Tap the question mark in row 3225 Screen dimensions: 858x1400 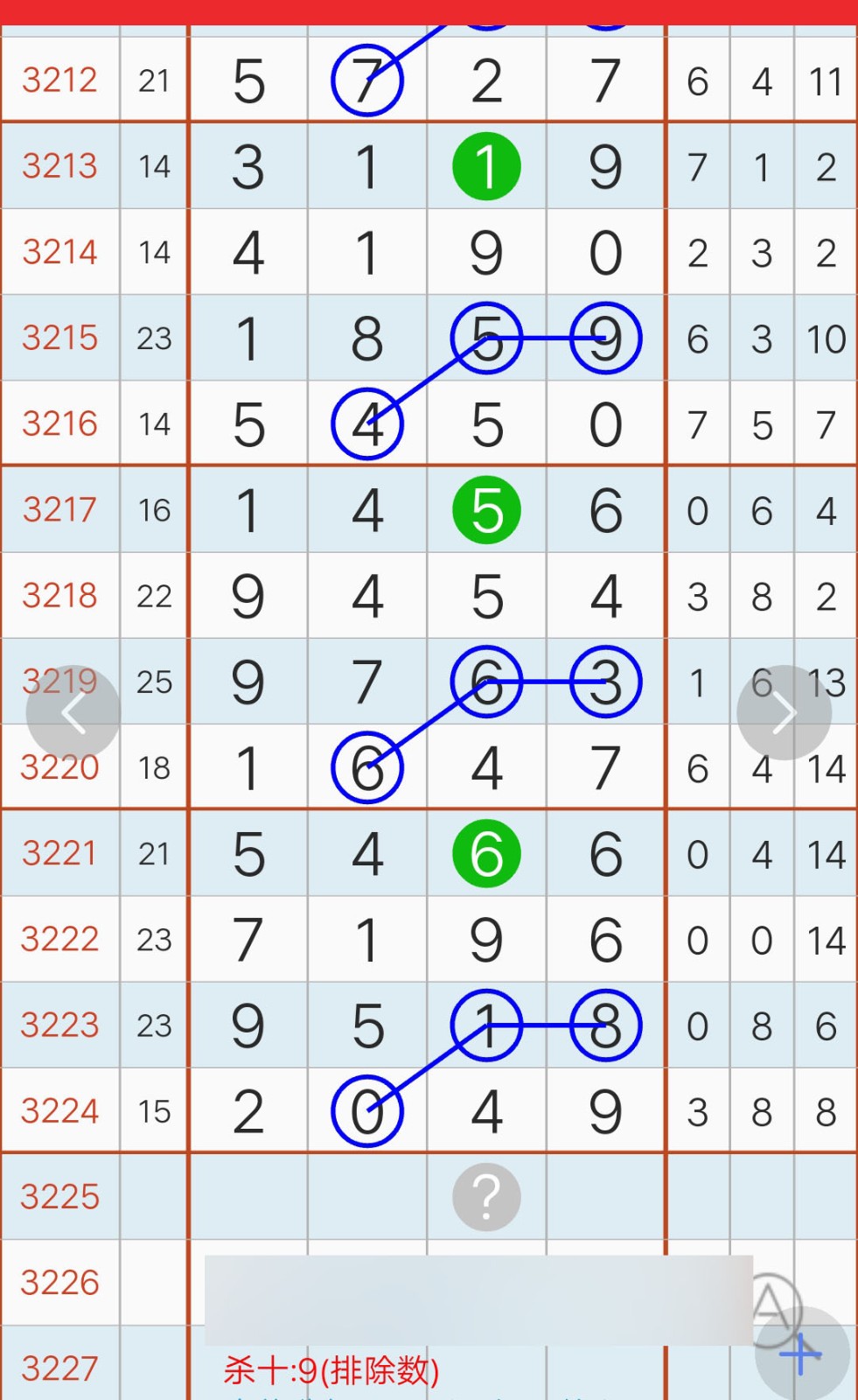click(486, 1197)
